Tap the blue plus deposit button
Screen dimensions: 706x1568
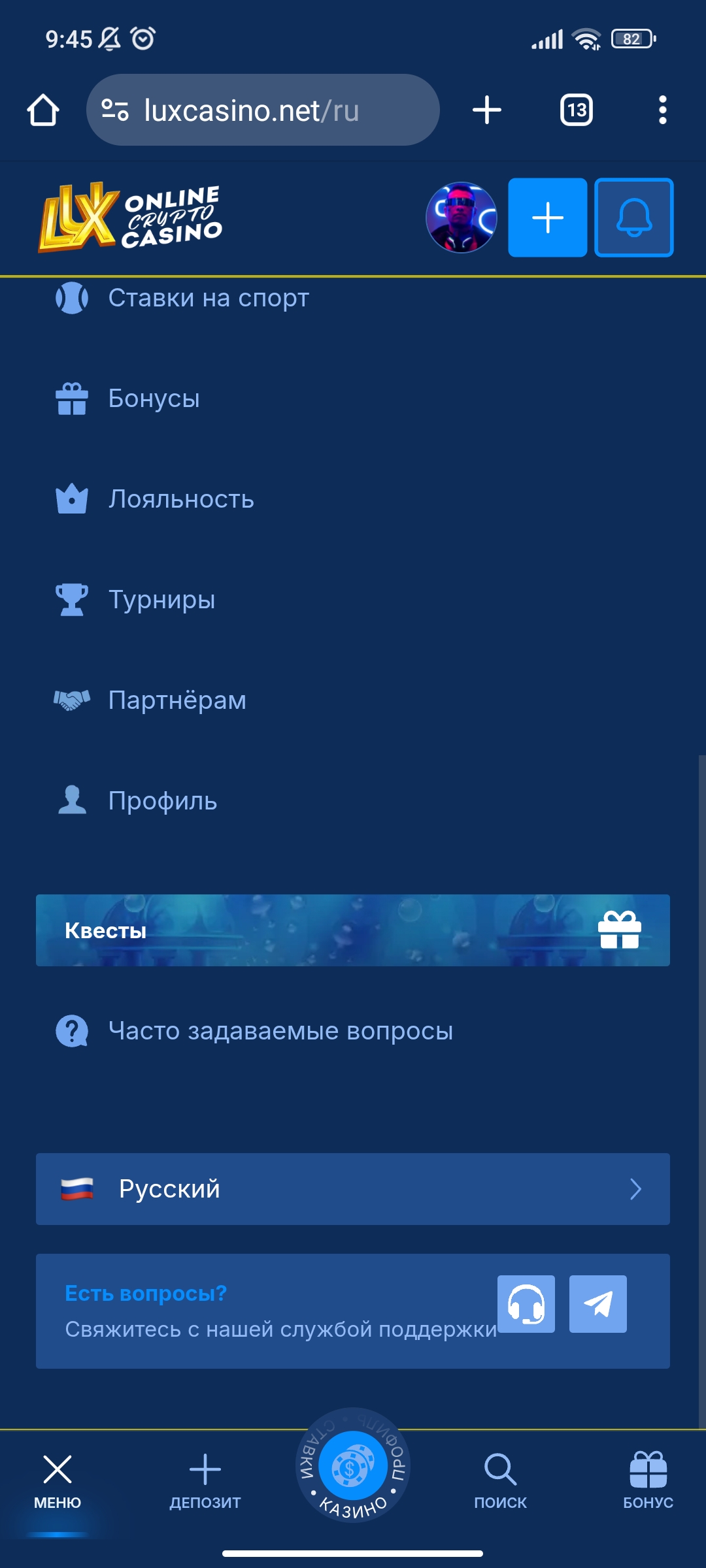pyautogui.click(x=547, y=218)
